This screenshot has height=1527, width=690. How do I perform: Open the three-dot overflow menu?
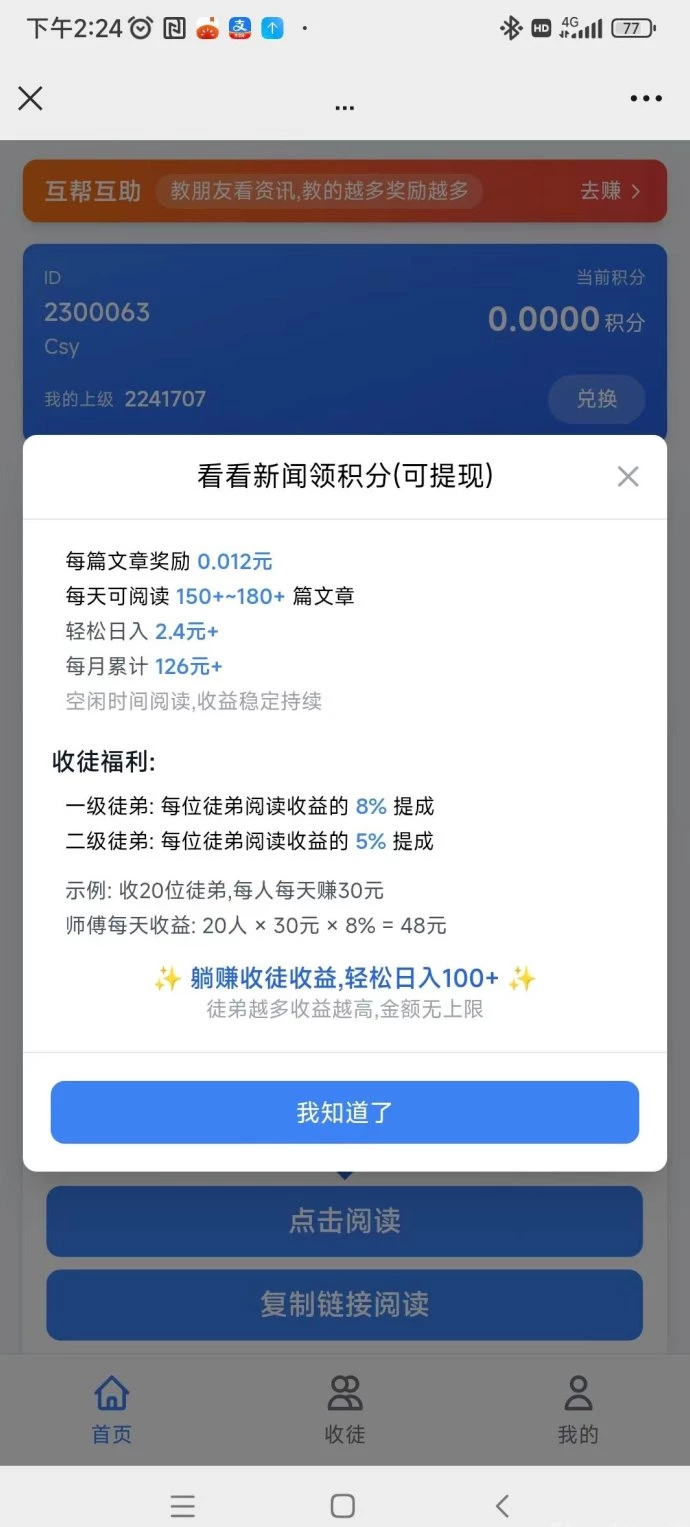point(646,98)
